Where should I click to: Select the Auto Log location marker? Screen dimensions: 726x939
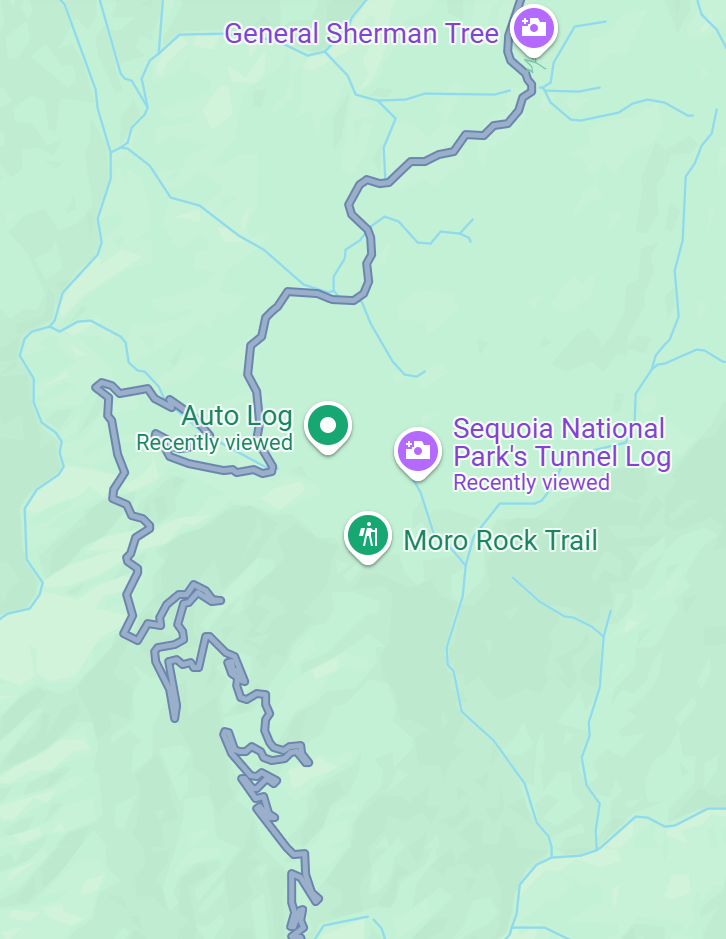[x=327, y=425]
